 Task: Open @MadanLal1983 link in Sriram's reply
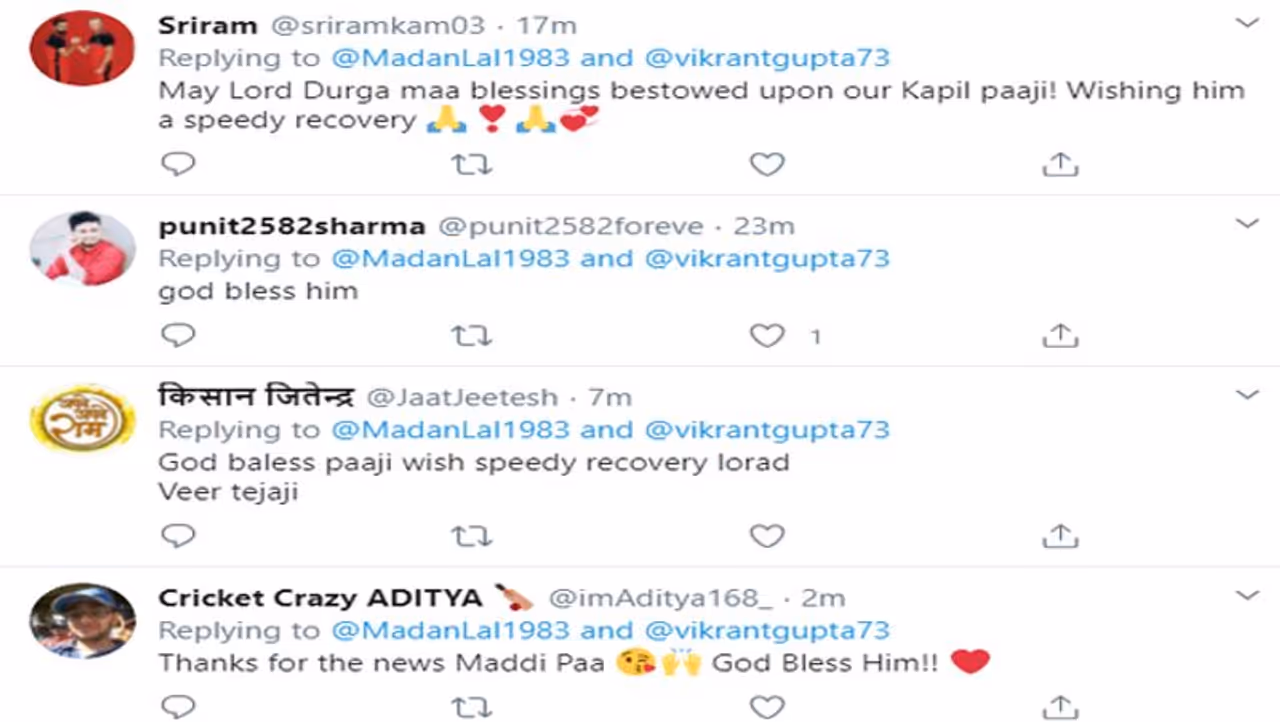click(x=451, y=57)
